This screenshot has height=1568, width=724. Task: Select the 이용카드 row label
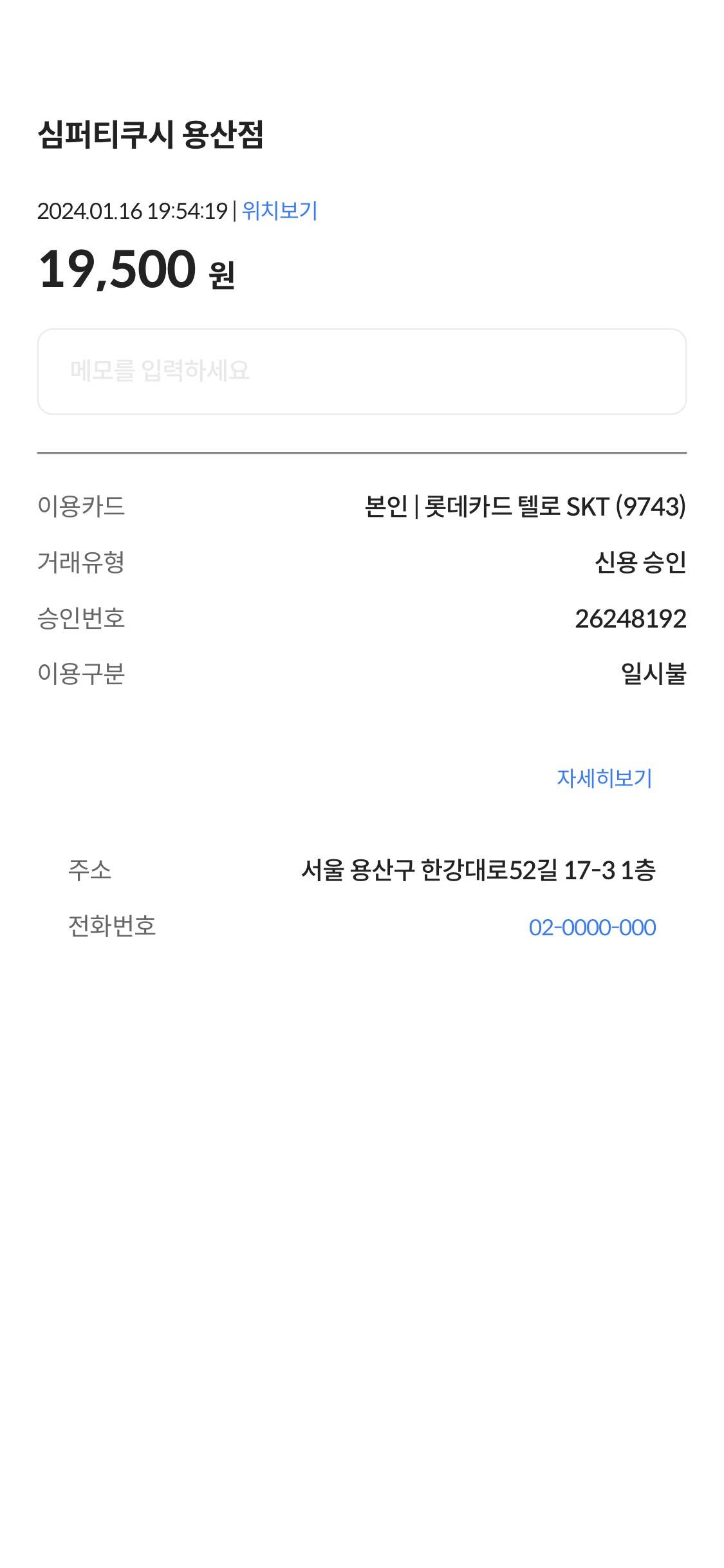[84, 508]
